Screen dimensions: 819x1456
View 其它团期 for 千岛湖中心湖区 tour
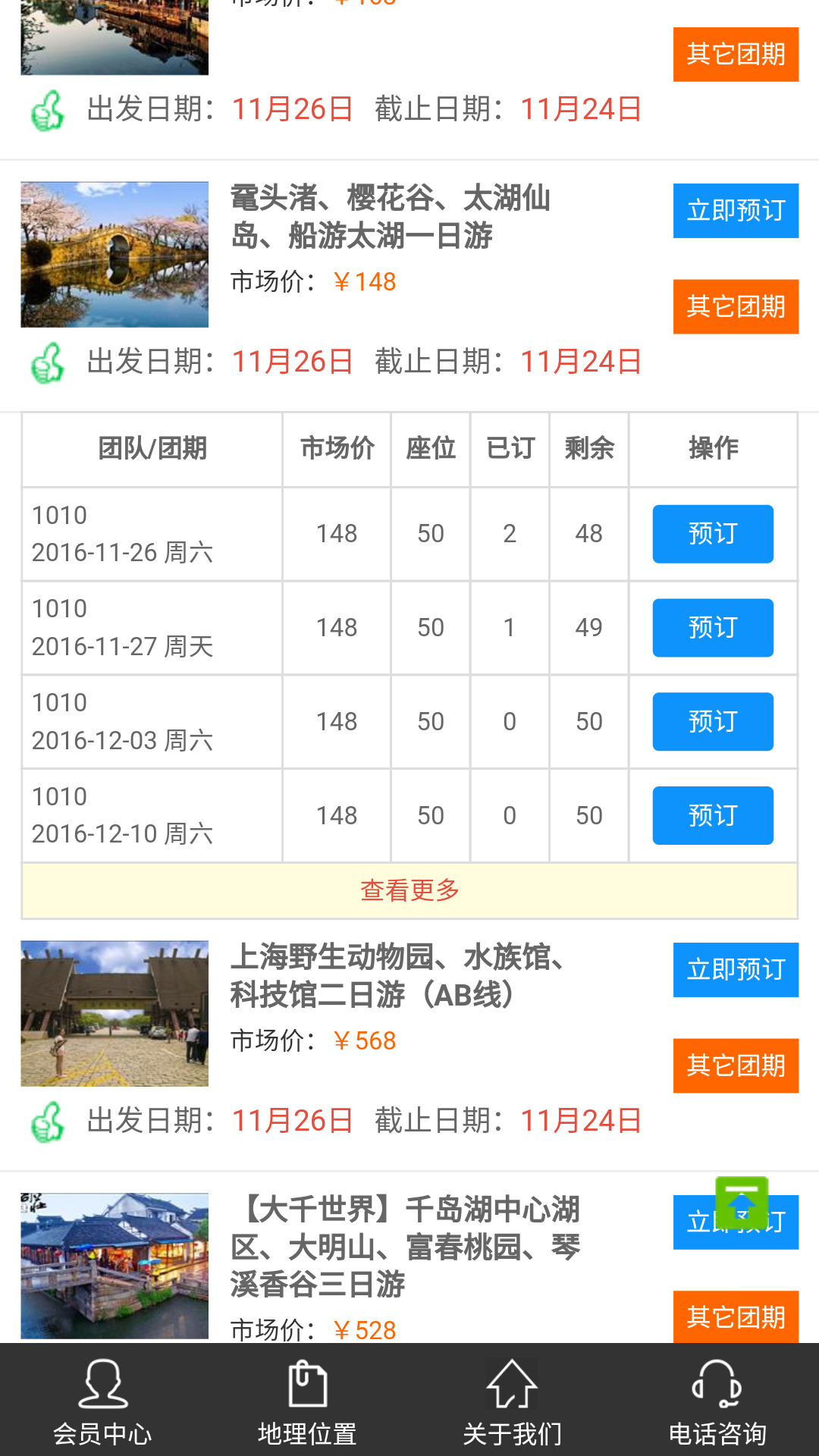pyautogui.click(x=736, y=1317)
